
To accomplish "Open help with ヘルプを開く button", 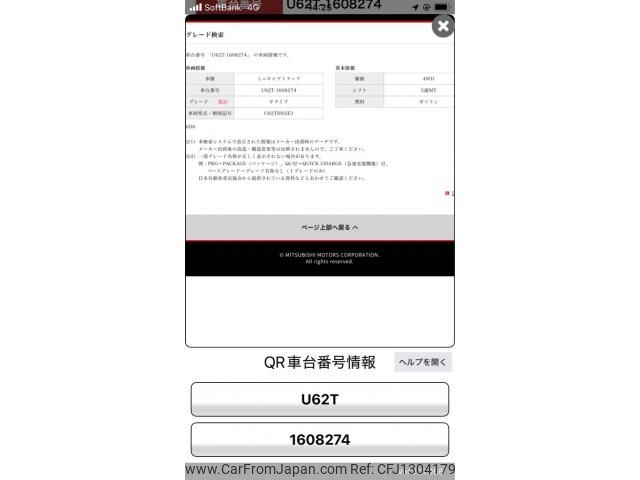I will point(423,362).
